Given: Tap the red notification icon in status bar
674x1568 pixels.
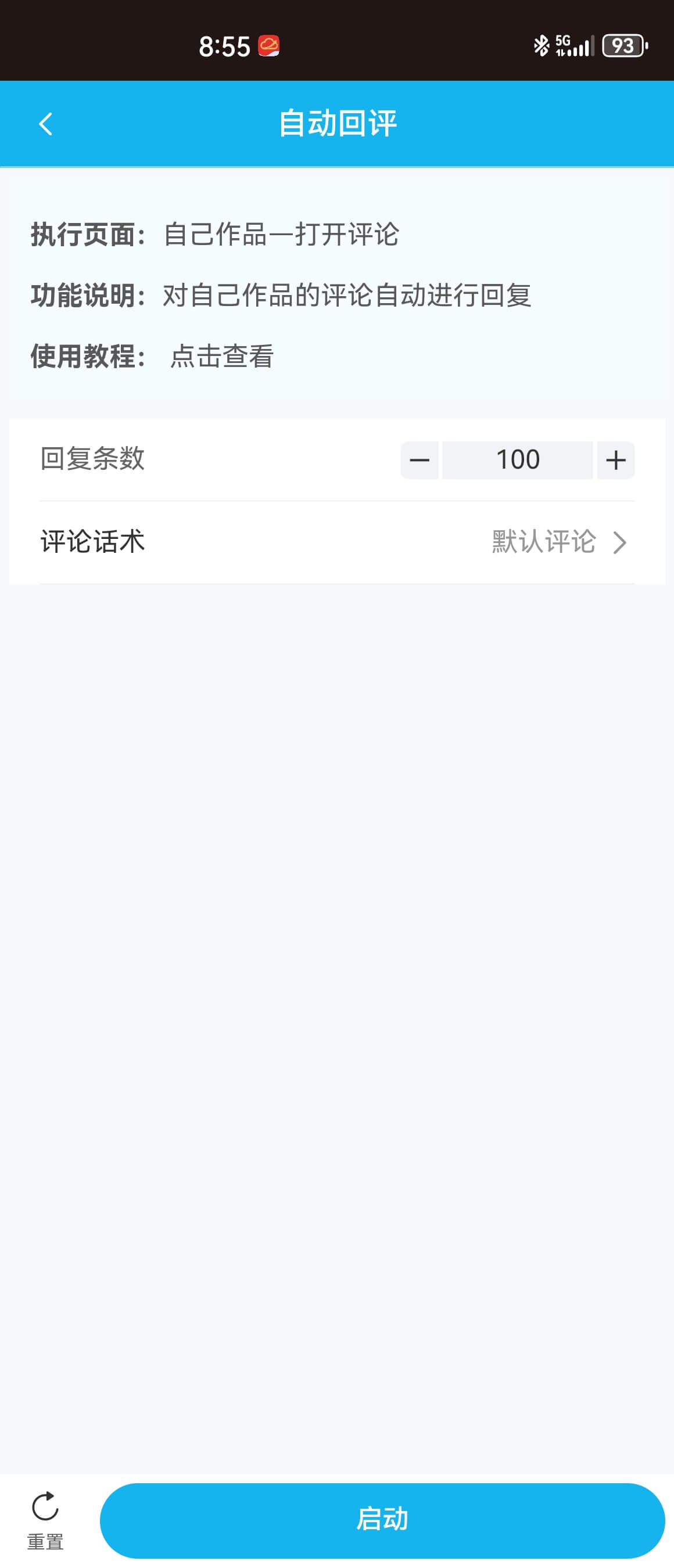Looking at the screenshot, I should coord(270,45).
